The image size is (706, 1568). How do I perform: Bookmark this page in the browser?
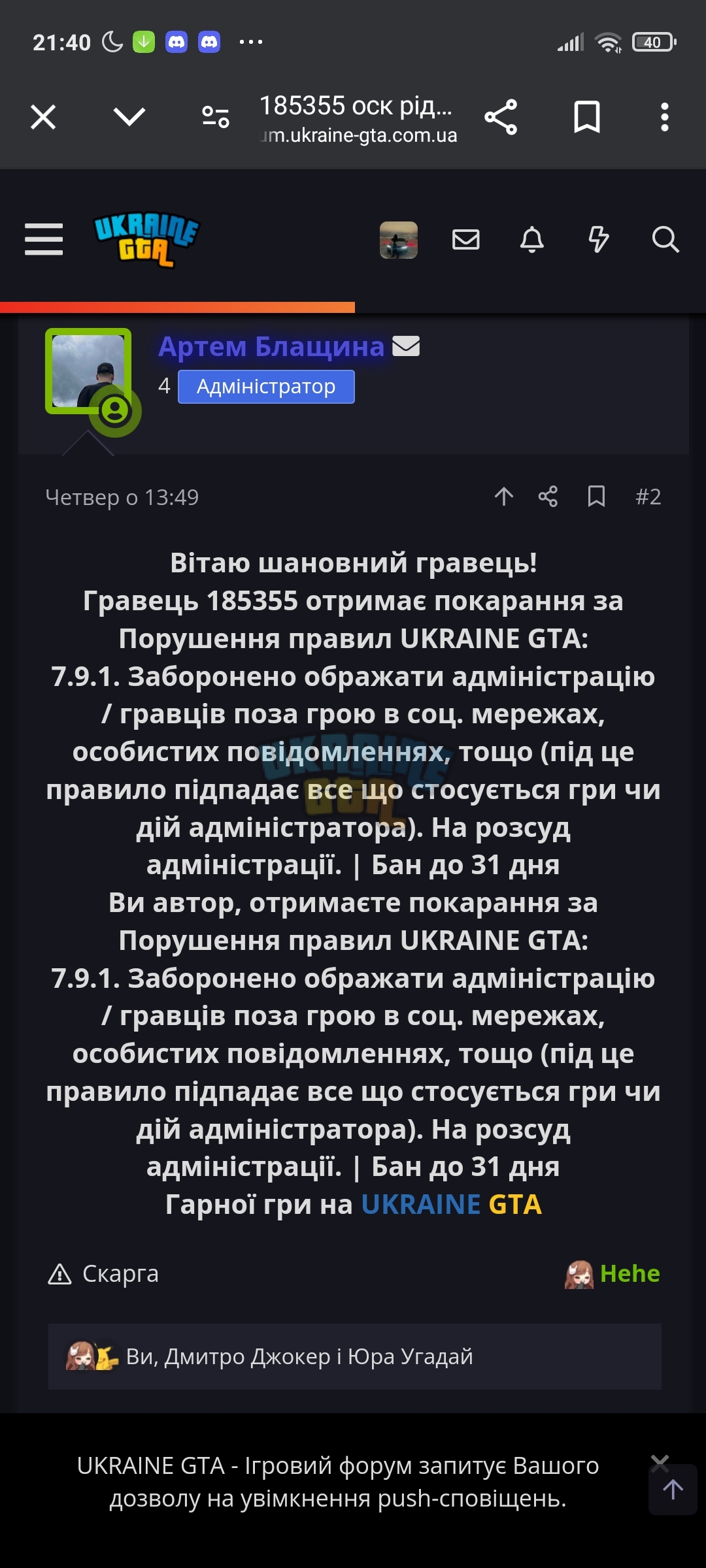tap(586, 118)
